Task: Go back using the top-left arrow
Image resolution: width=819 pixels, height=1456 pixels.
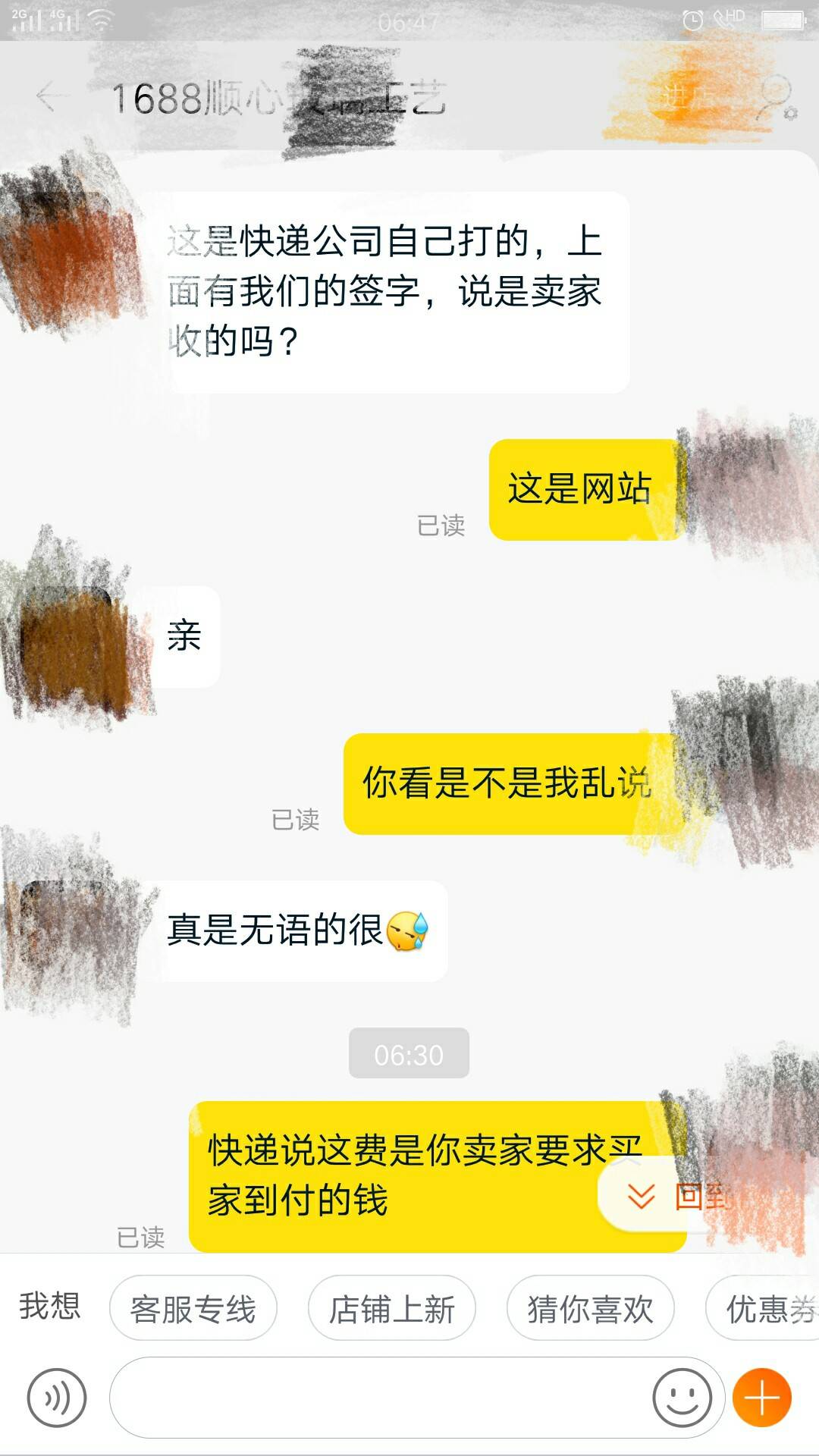Action: pos(50,96)
